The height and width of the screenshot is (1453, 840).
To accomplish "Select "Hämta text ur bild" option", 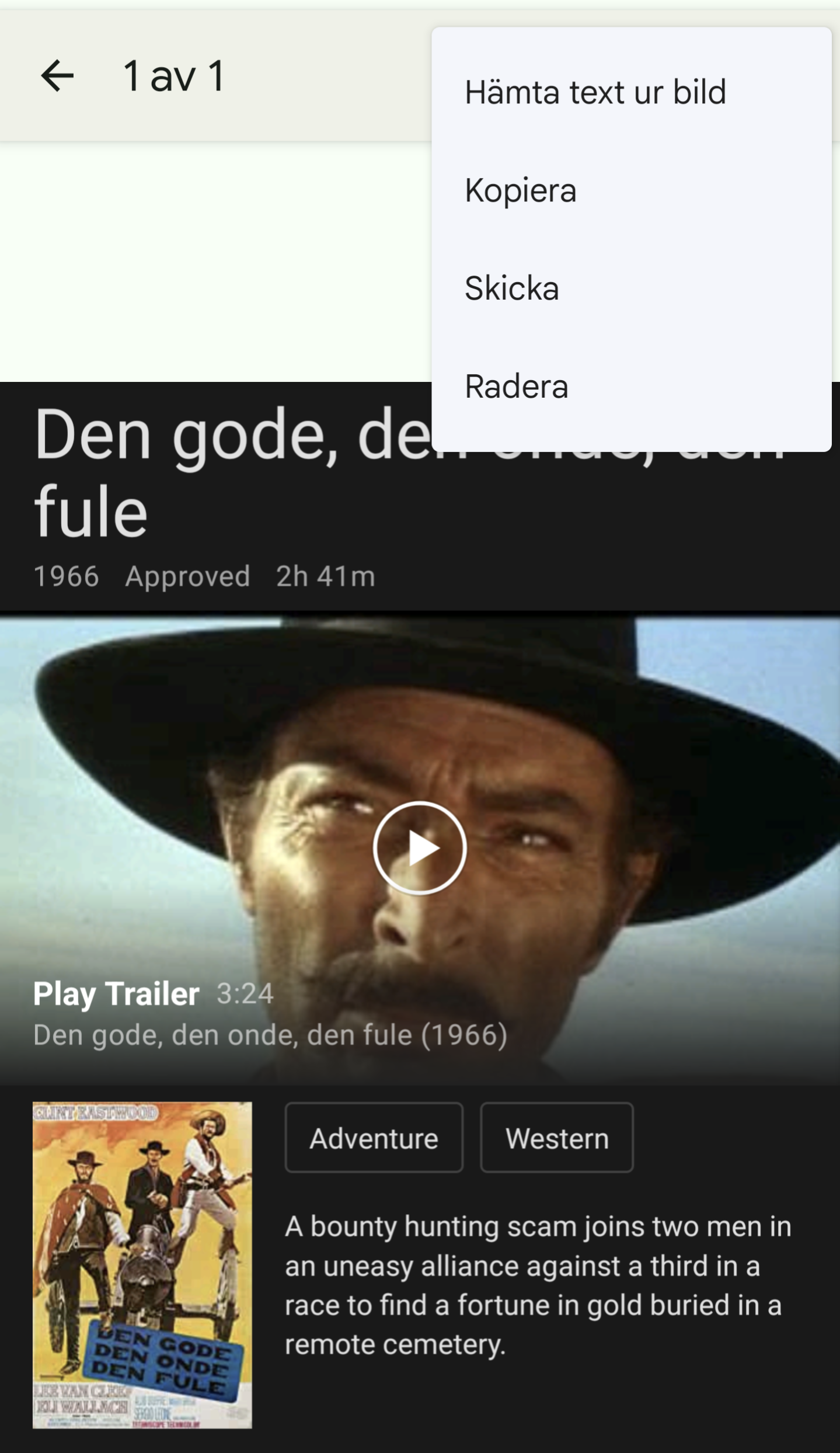I will [631, 92].
